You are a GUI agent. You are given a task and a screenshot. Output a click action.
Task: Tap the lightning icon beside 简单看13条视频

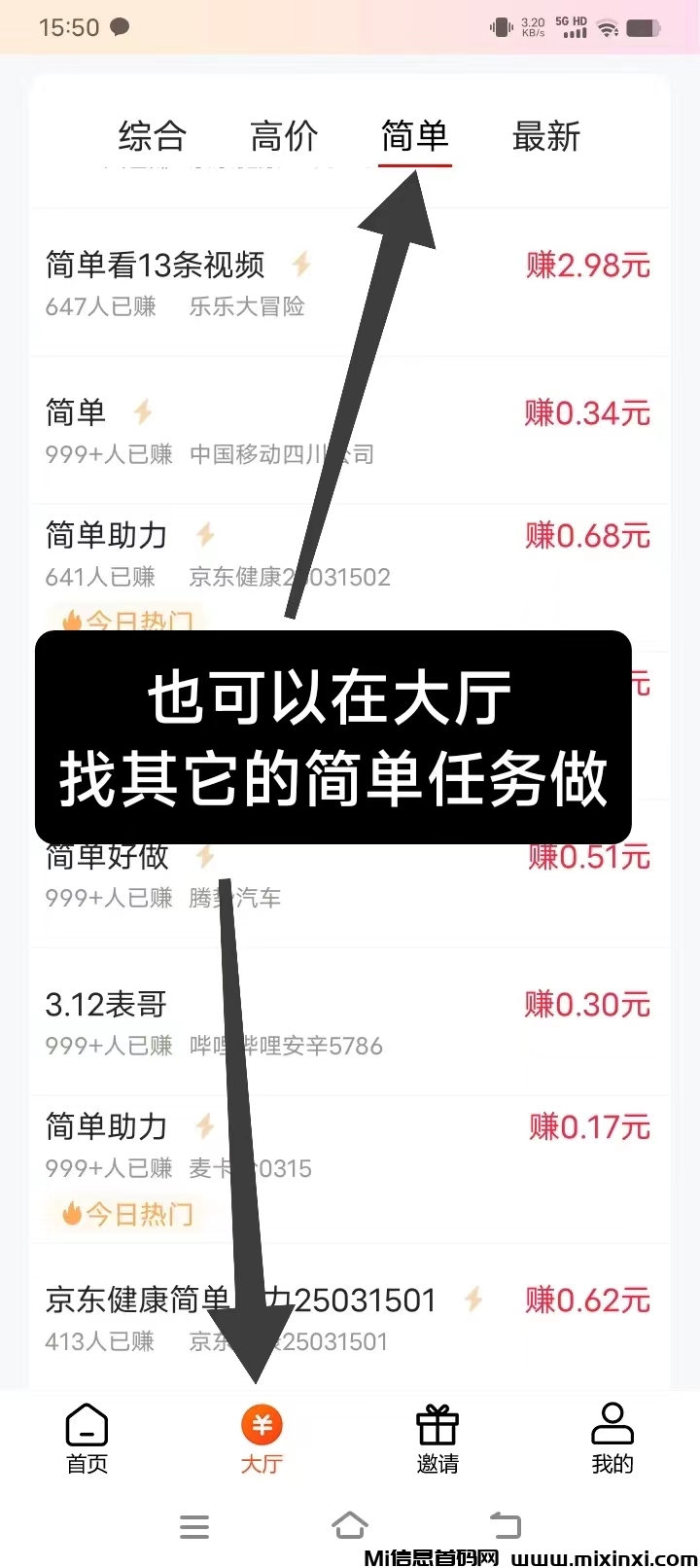click(299, 264)
